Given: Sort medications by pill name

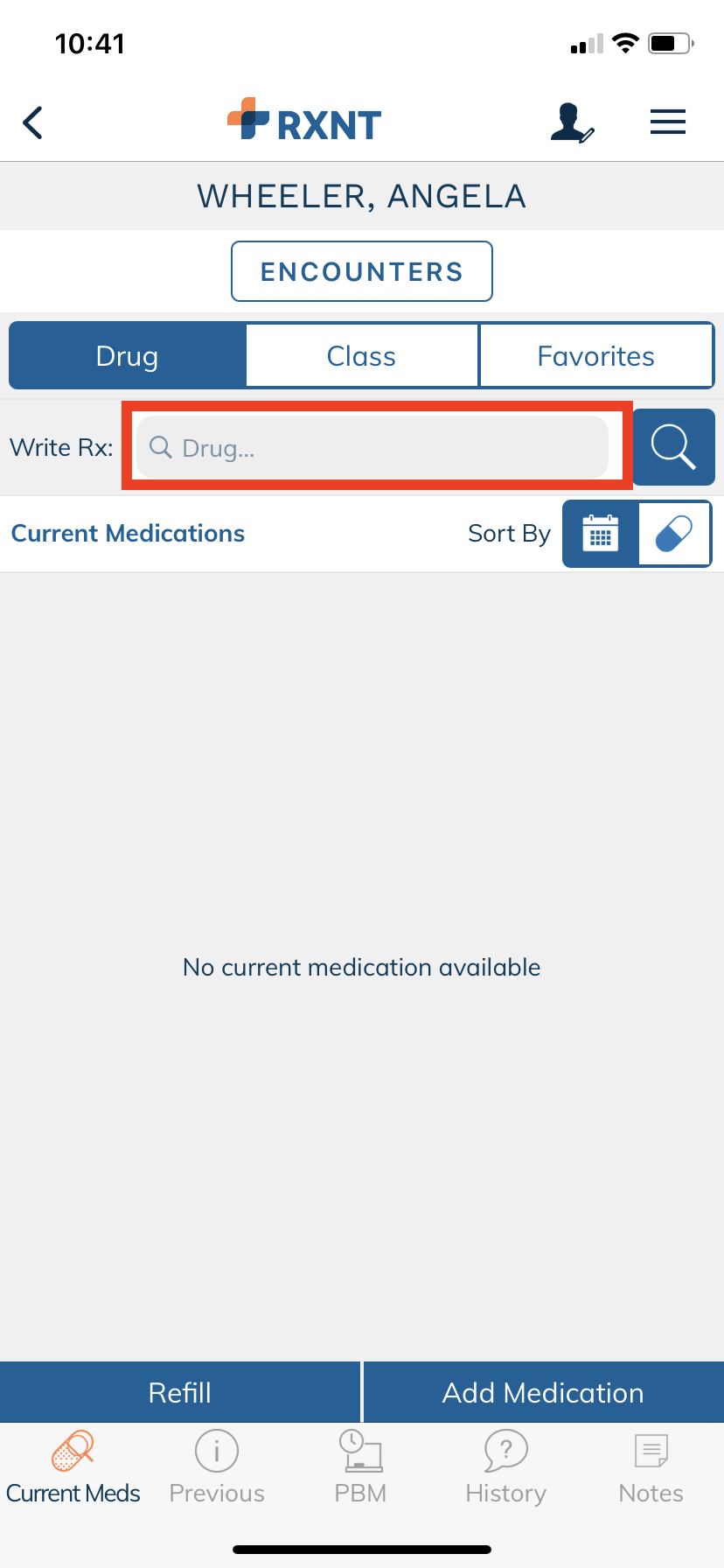Looking at the screenshot, I should (x=674, y=534).
